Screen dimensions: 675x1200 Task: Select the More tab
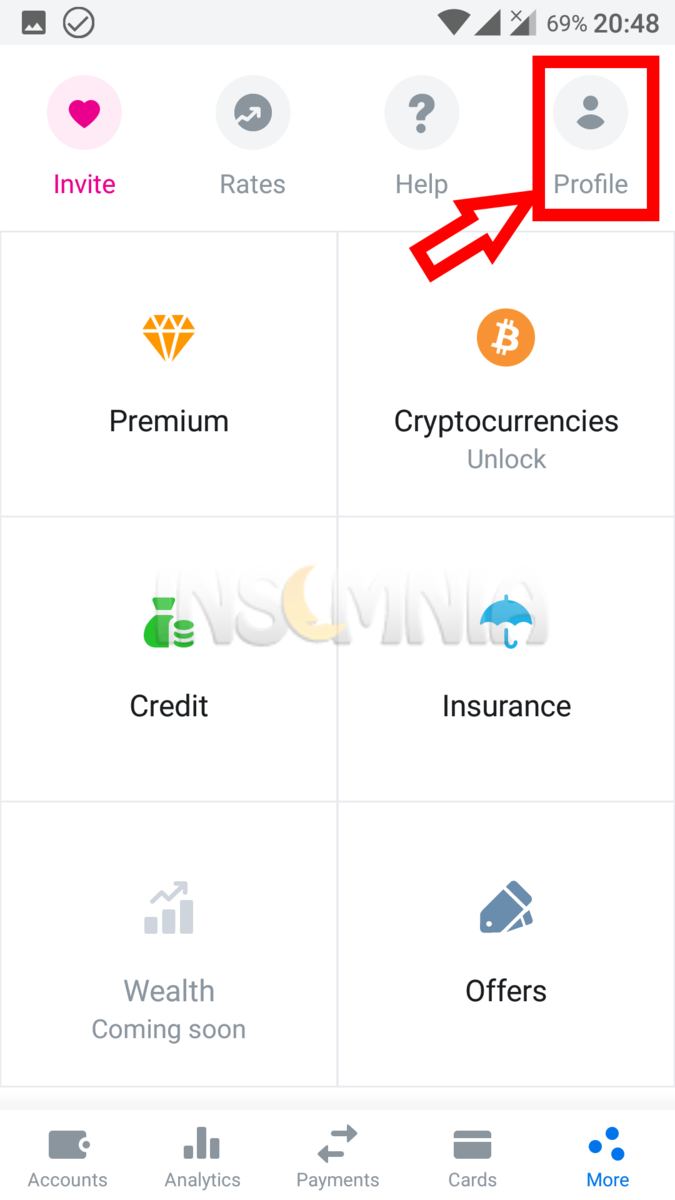tap(607, 1157)
